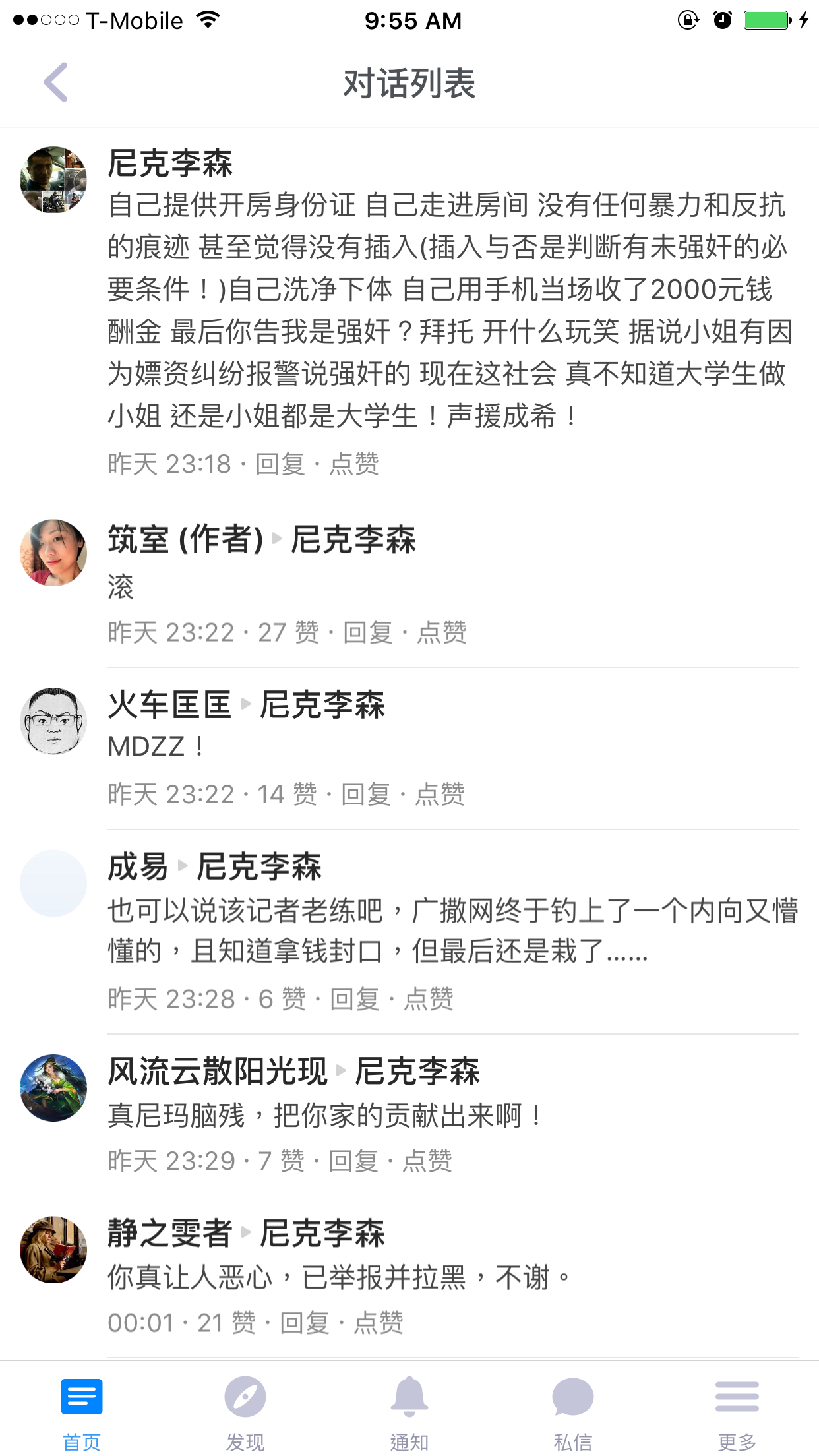Tap arrow beside 风流云散阳光现
The image size is (819, 1456).
(340, 1071)
